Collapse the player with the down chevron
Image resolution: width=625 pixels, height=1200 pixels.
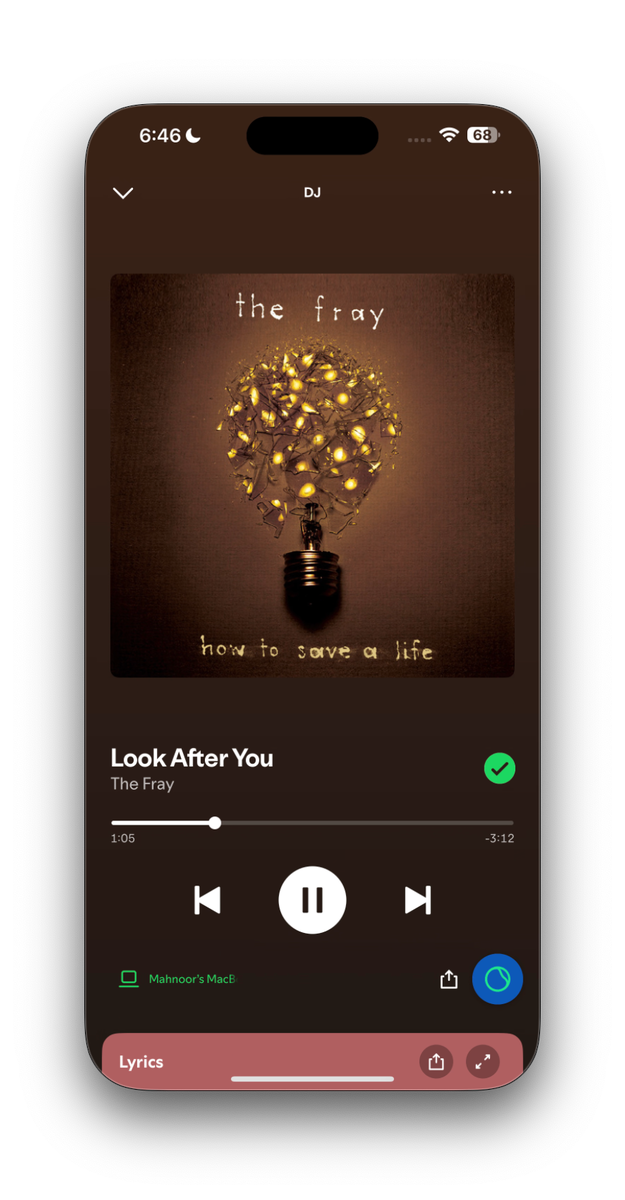tap(123, 192)
